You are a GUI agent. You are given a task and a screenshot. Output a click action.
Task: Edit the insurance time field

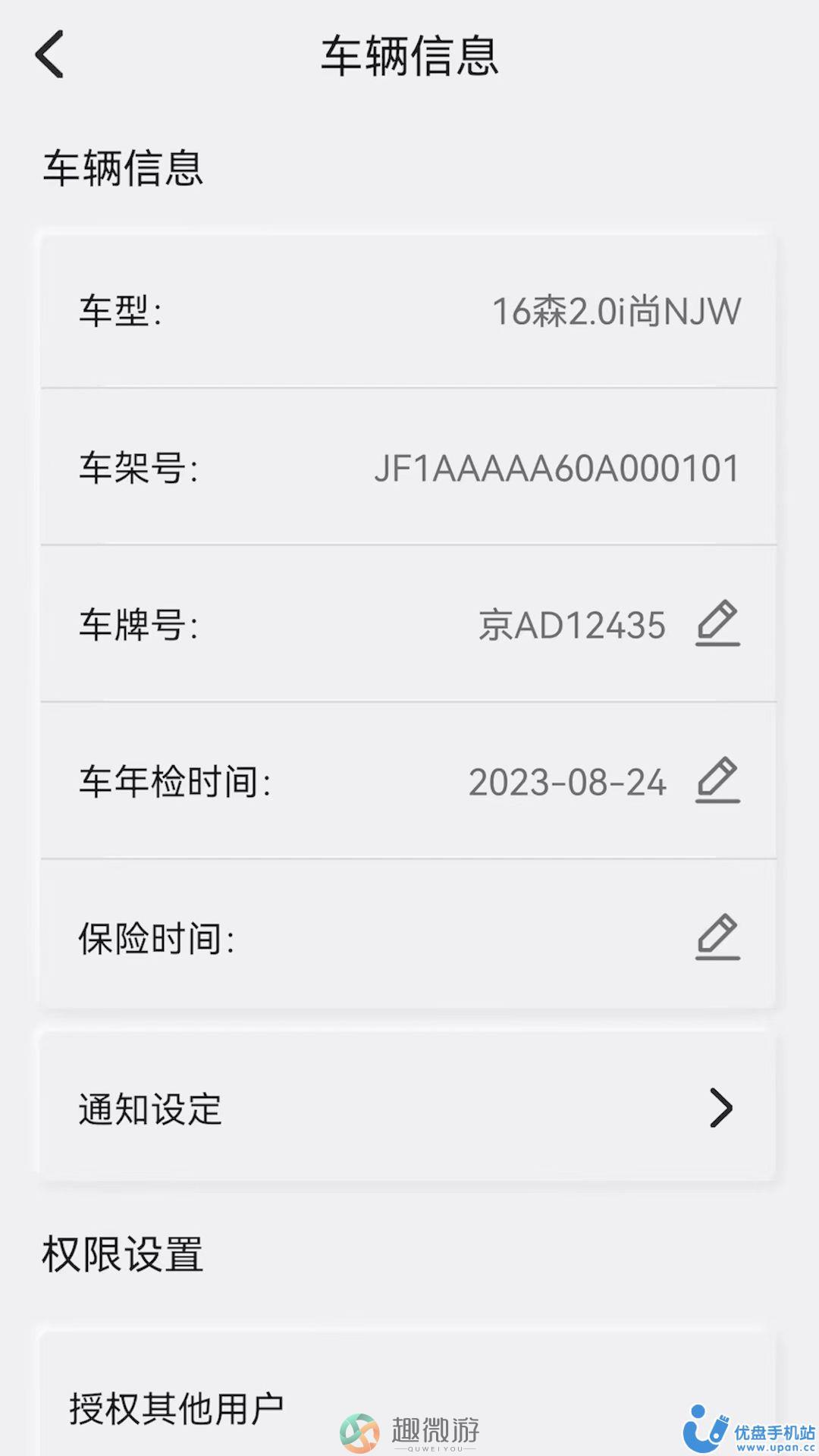point(717,937)
